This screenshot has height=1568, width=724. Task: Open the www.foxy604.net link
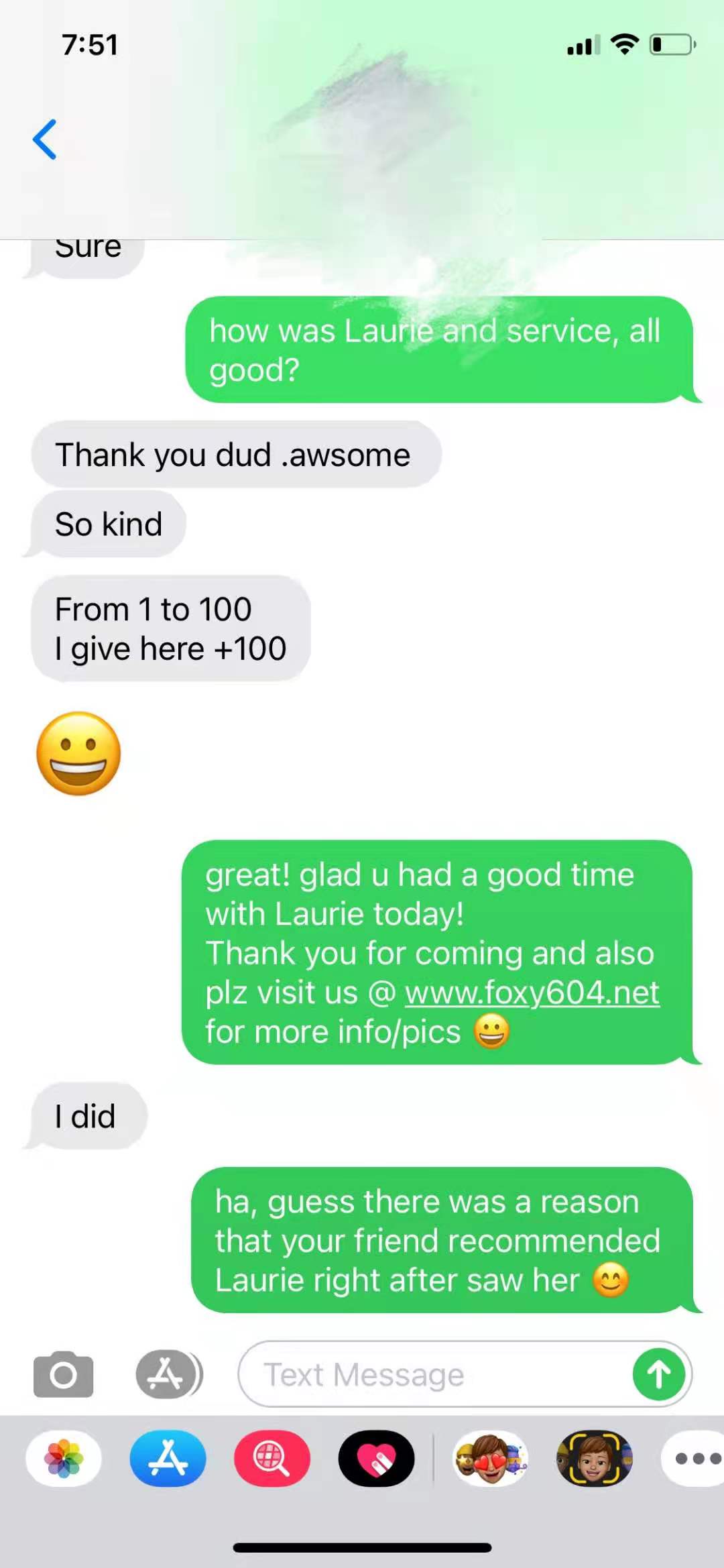click(x=532, y=993)
